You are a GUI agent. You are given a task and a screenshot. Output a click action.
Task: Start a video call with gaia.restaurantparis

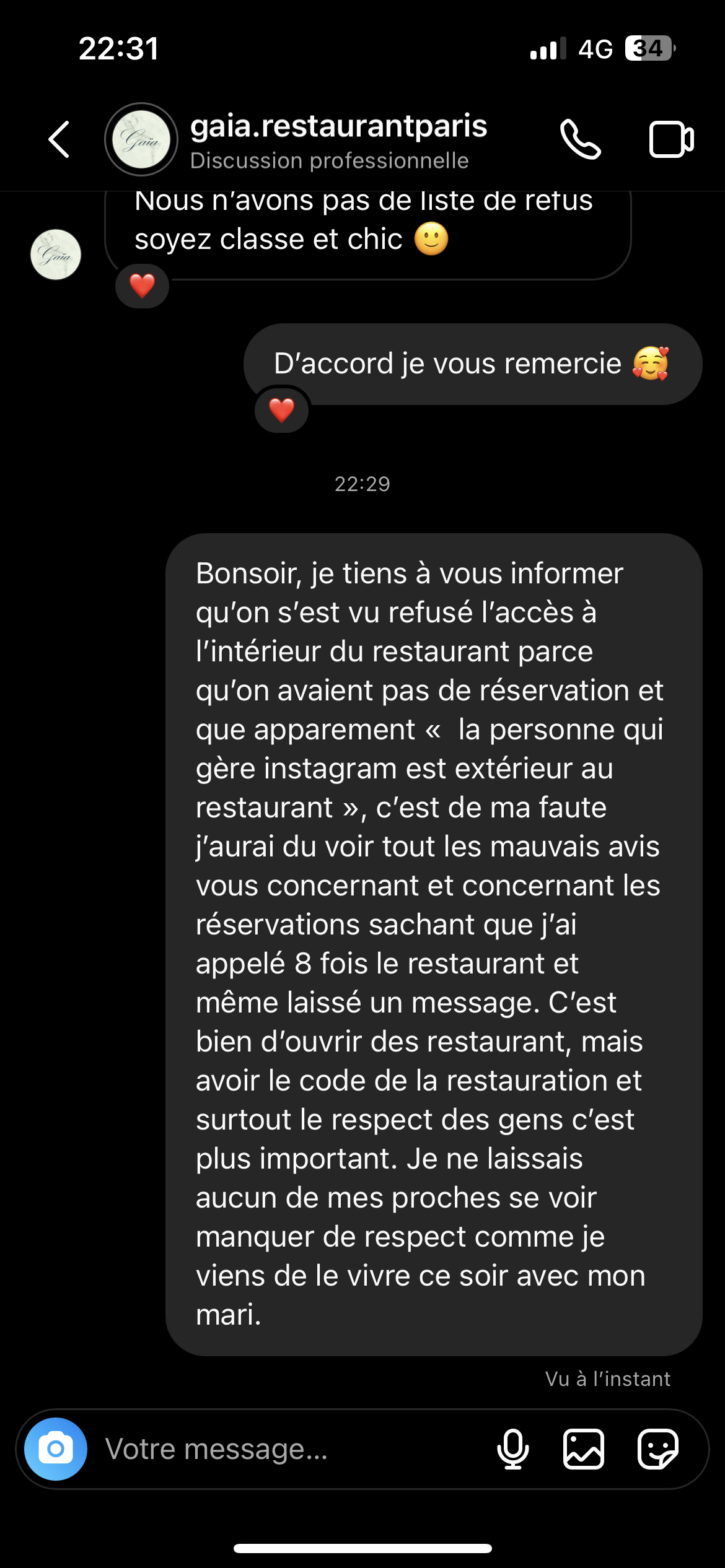pyautogui.click(x=671, y=140)
